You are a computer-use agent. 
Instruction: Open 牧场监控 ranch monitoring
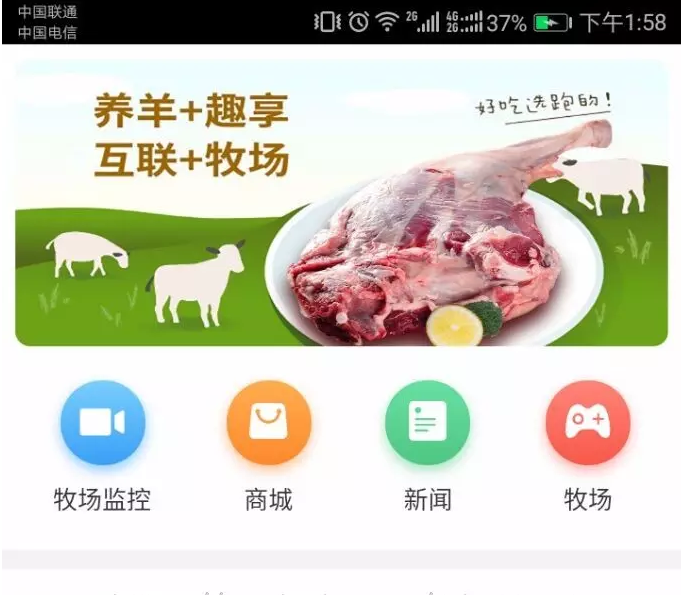point(102,424)
